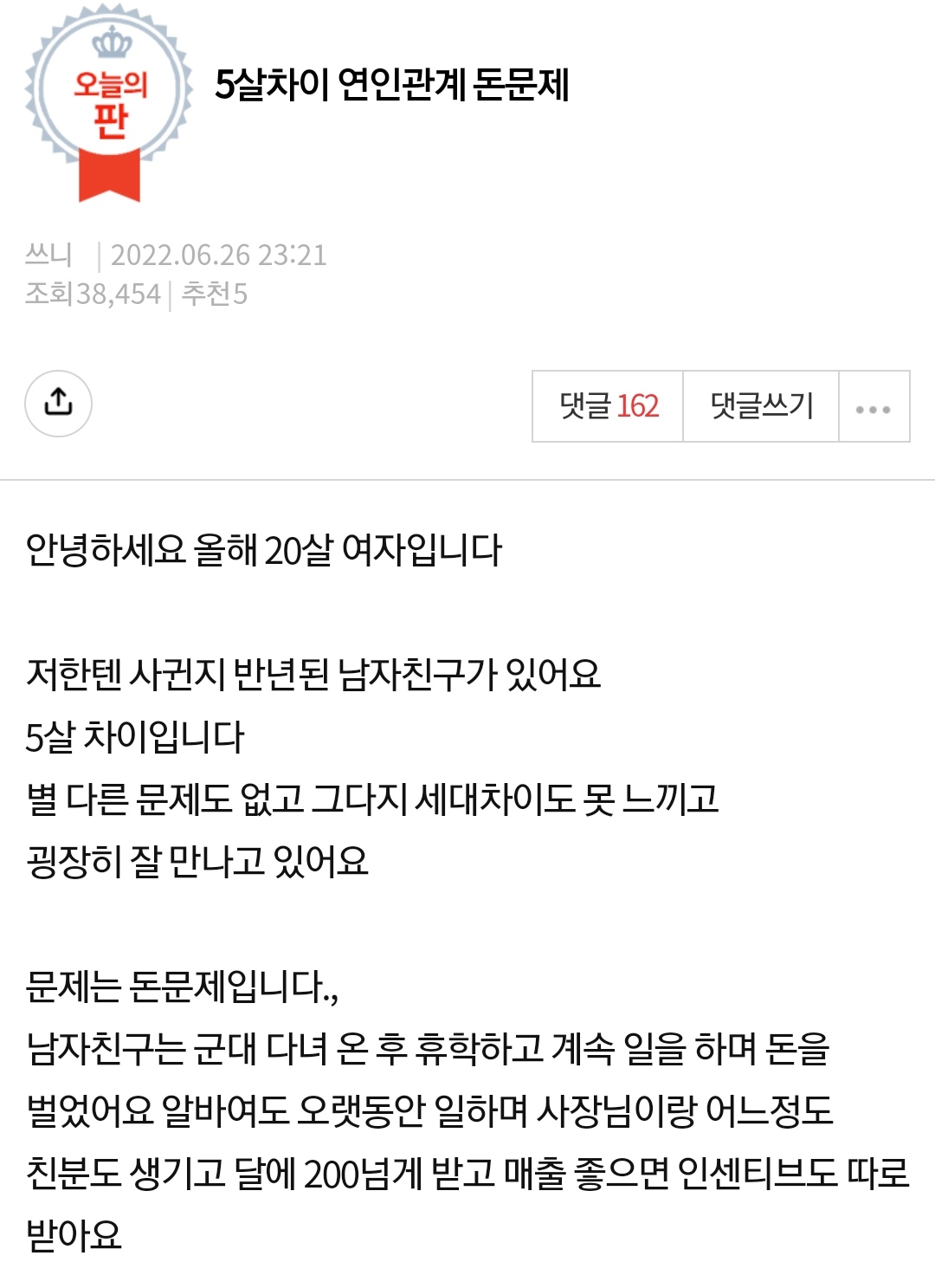935x1288 pixels.
Task: Share this post via share icon
Action: click(58, 404)
